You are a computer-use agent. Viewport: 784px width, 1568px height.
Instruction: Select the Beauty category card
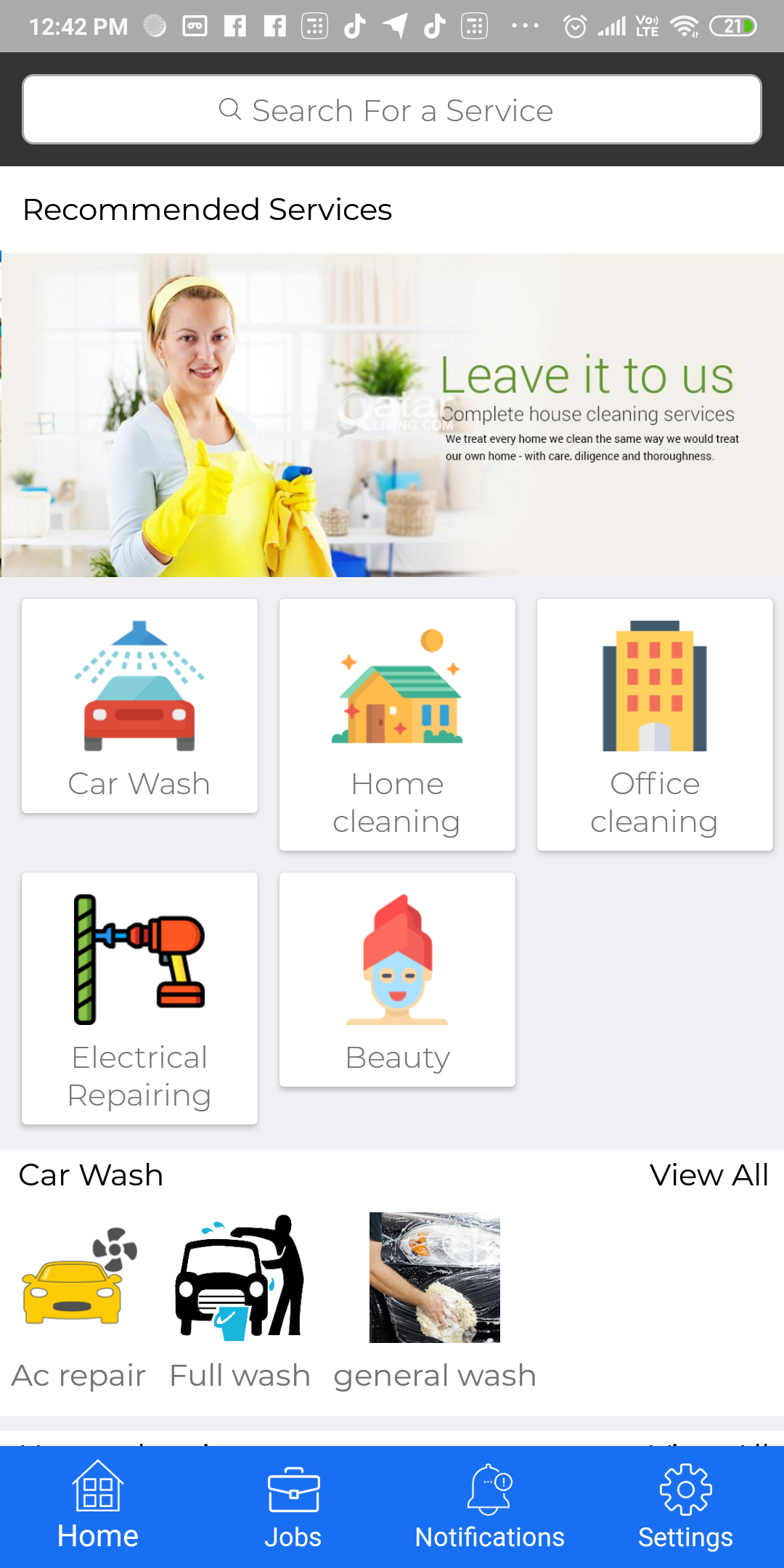pos(397,979)
